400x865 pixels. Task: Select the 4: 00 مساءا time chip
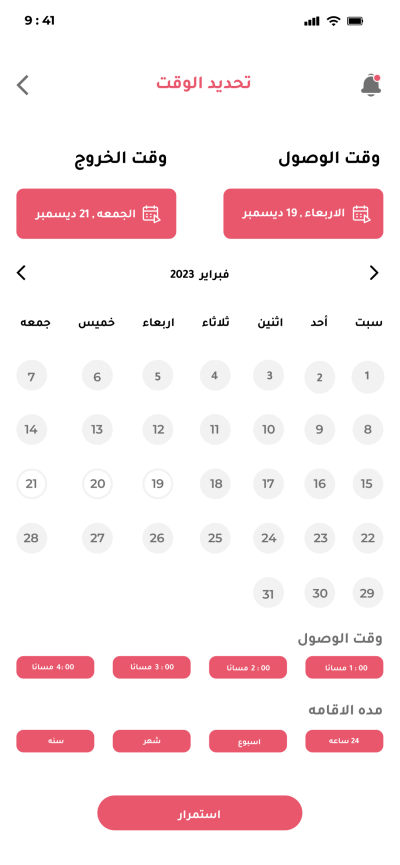[x=55, y=668]
